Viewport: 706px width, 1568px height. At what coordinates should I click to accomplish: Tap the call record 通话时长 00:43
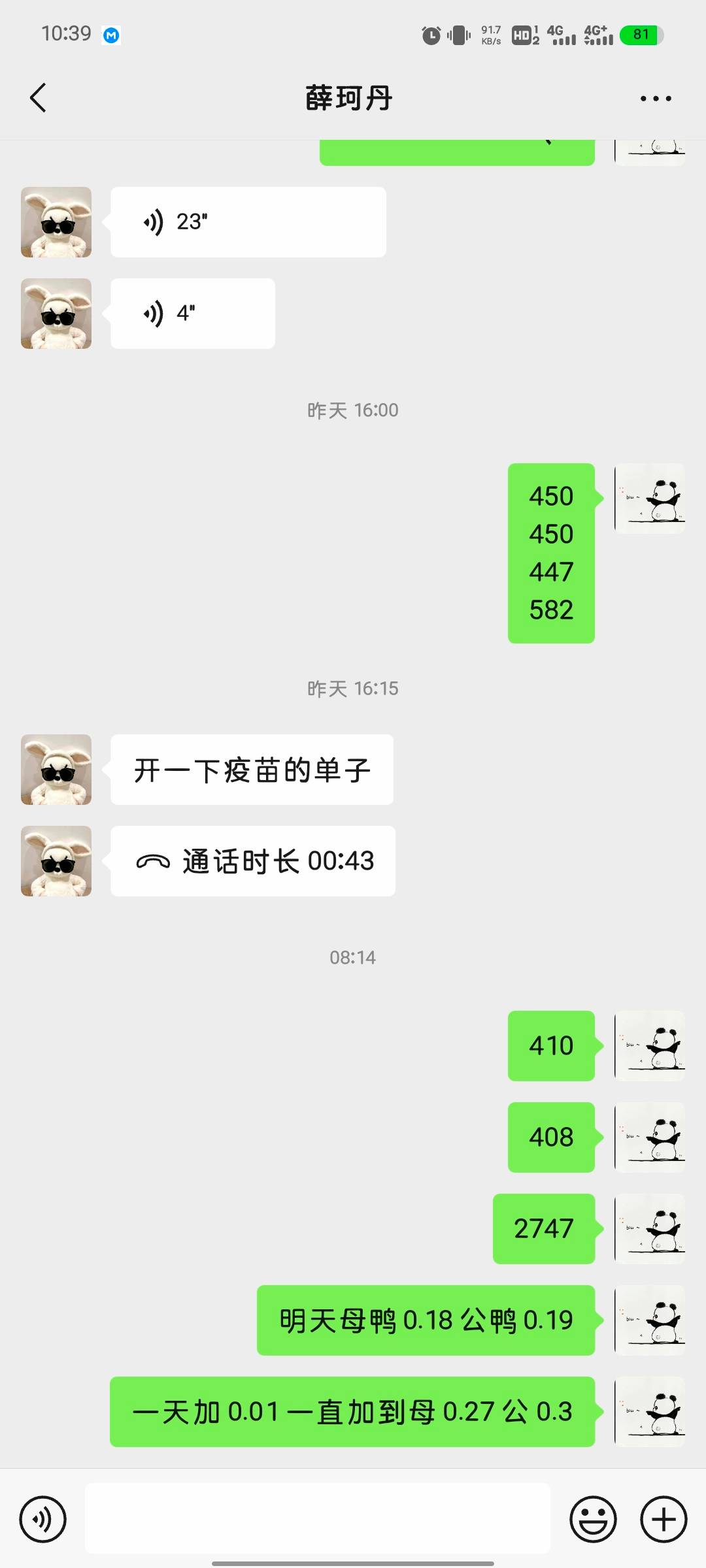[x=253, y=861]
